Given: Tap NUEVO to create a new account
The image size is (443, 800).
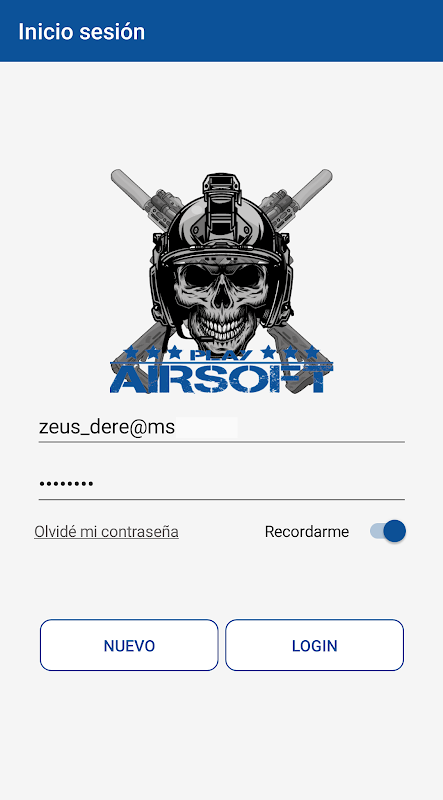Looking at the screenshot, I should (129, 645).
